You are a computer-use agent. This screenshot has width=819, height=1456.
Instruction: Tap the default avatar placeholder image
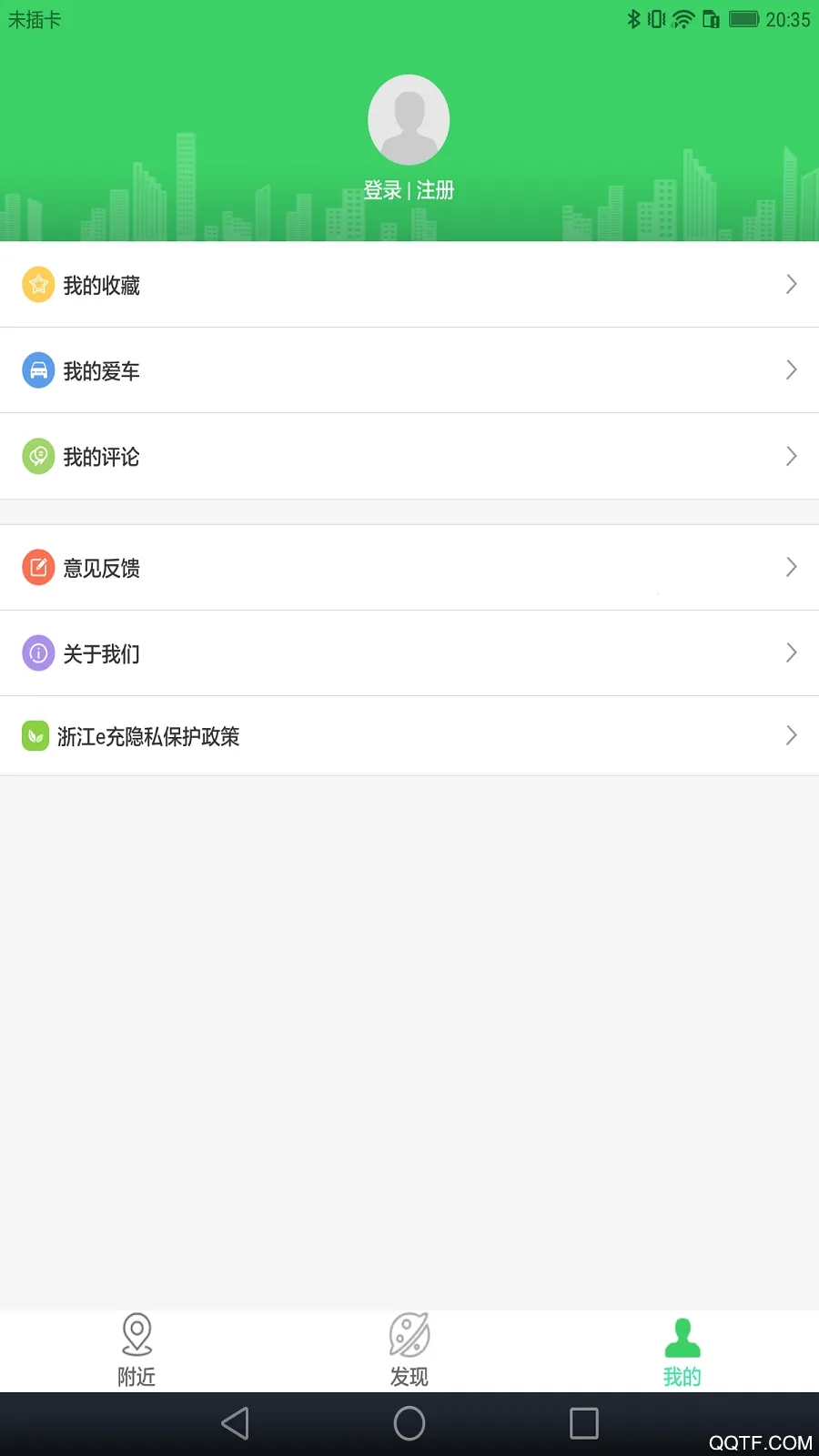click(x=409, y=119)
